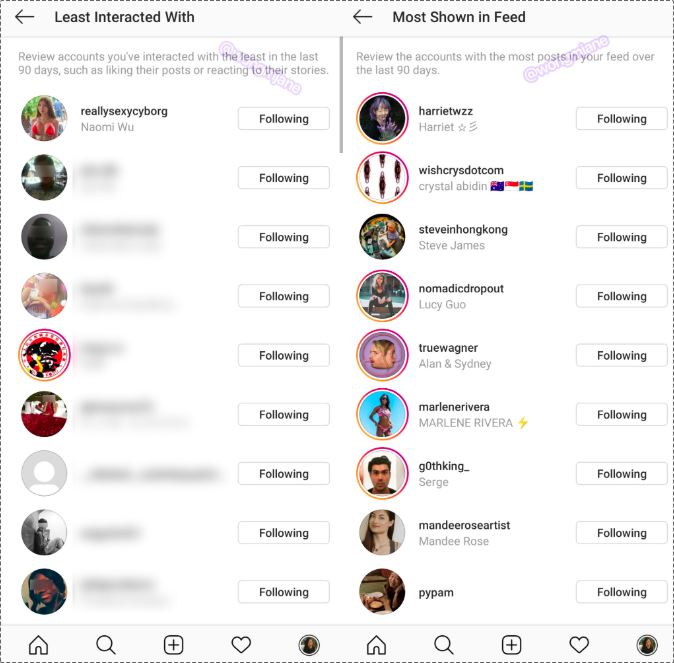This screenshot has width=674, height=663.
Task: Open pypam's account row
Action: (x=434, y=593)
